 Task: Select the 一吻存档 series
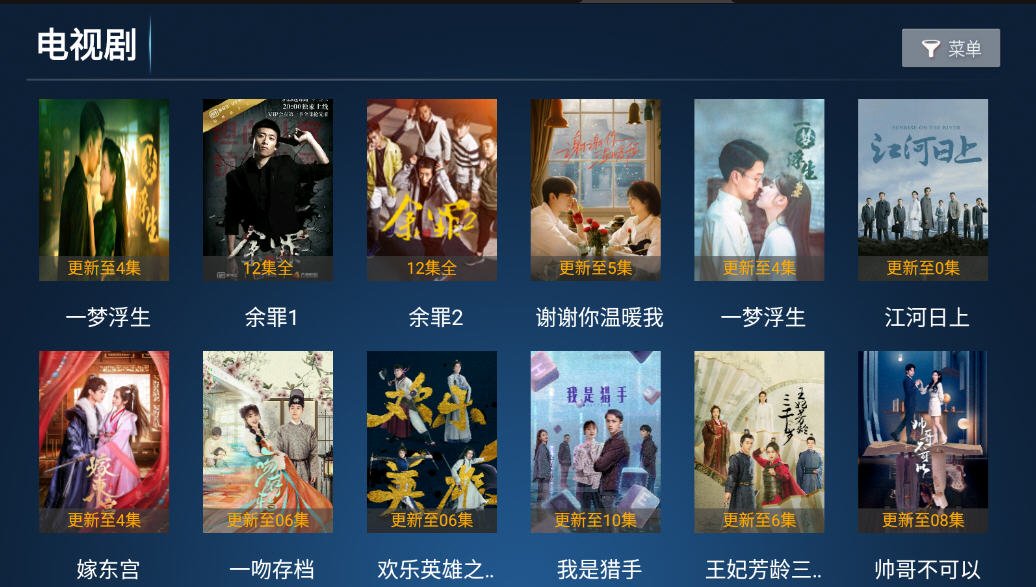268,442
